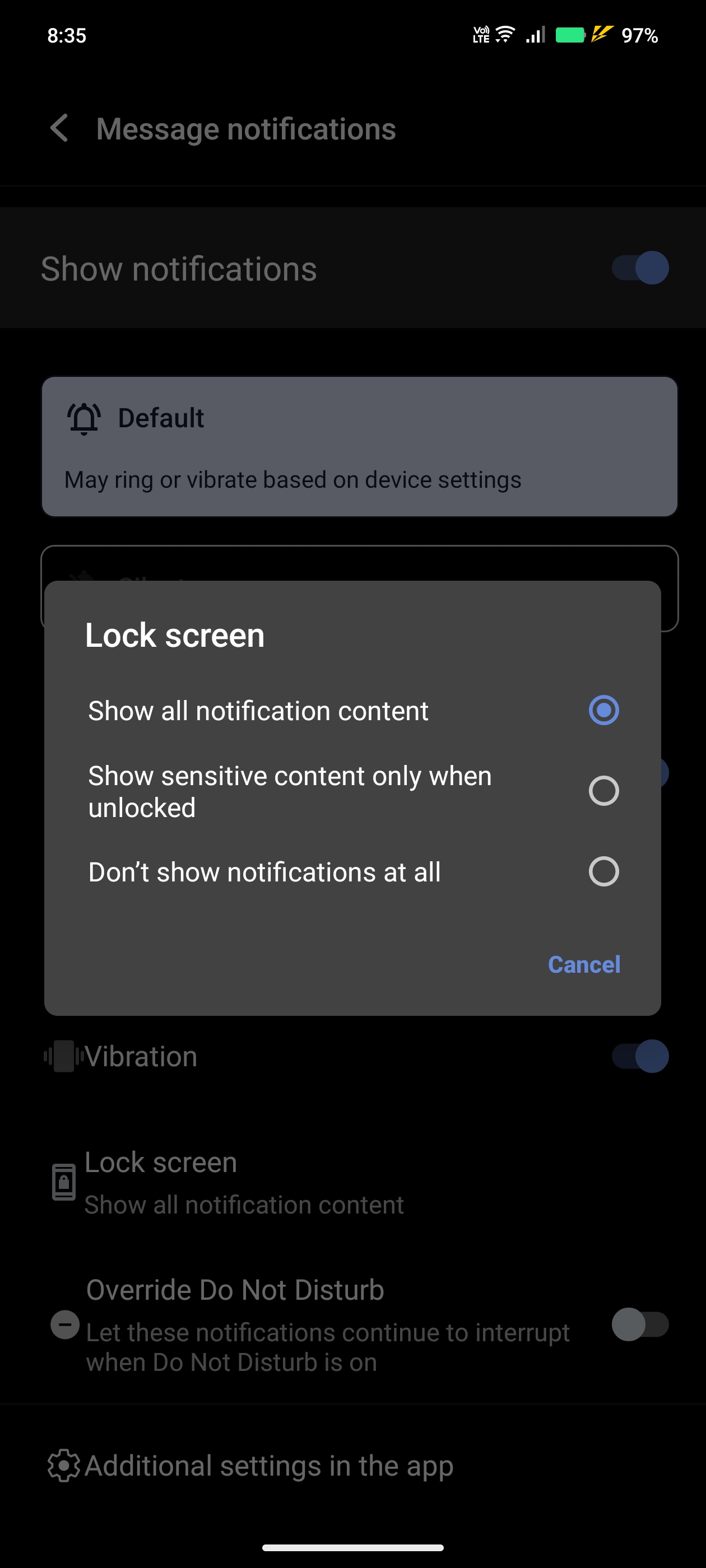Image resolution: width=706 pixels, height=1568 pixels.
Task: Select Show all notification content option
Action: click(x=603, y=710)
